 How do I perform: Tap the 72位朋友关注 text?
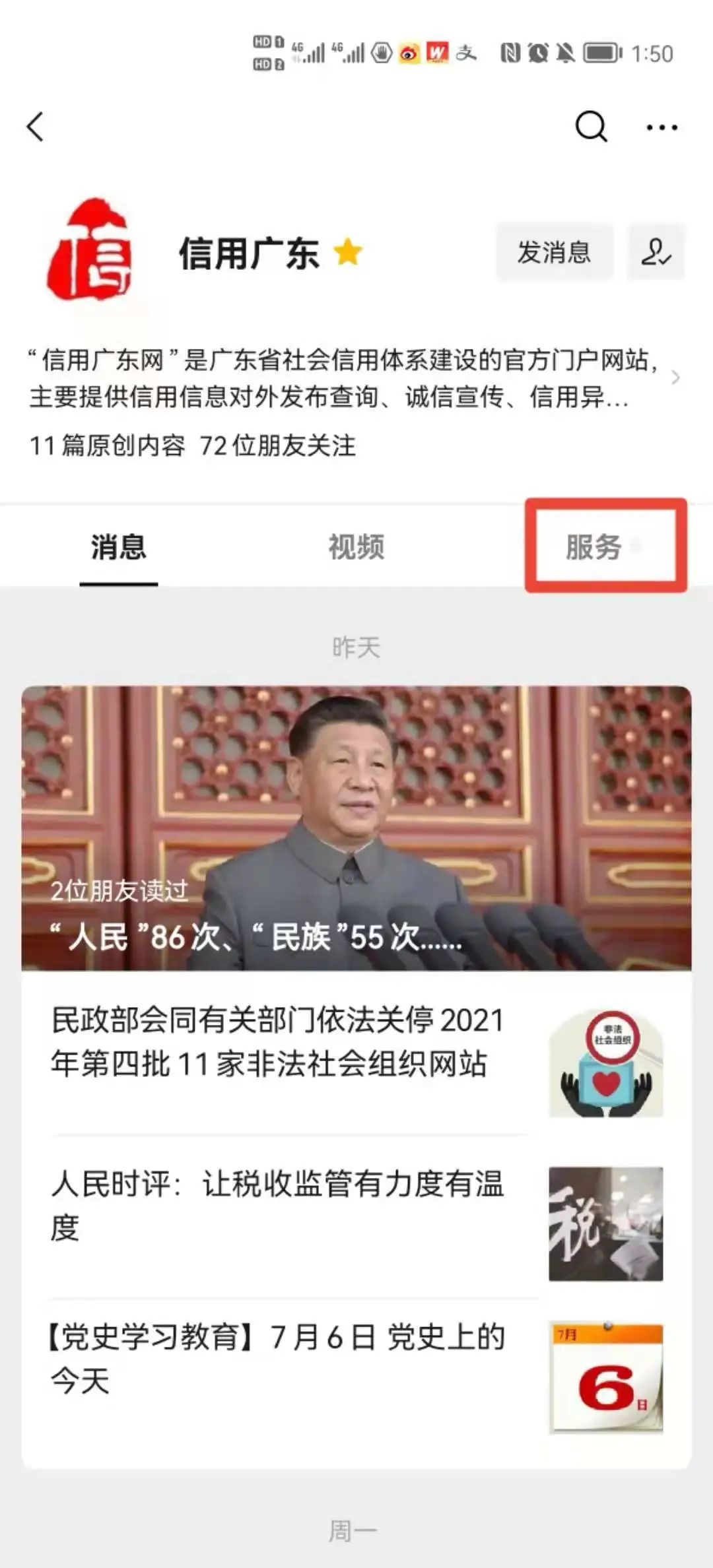tap(277, 447)
